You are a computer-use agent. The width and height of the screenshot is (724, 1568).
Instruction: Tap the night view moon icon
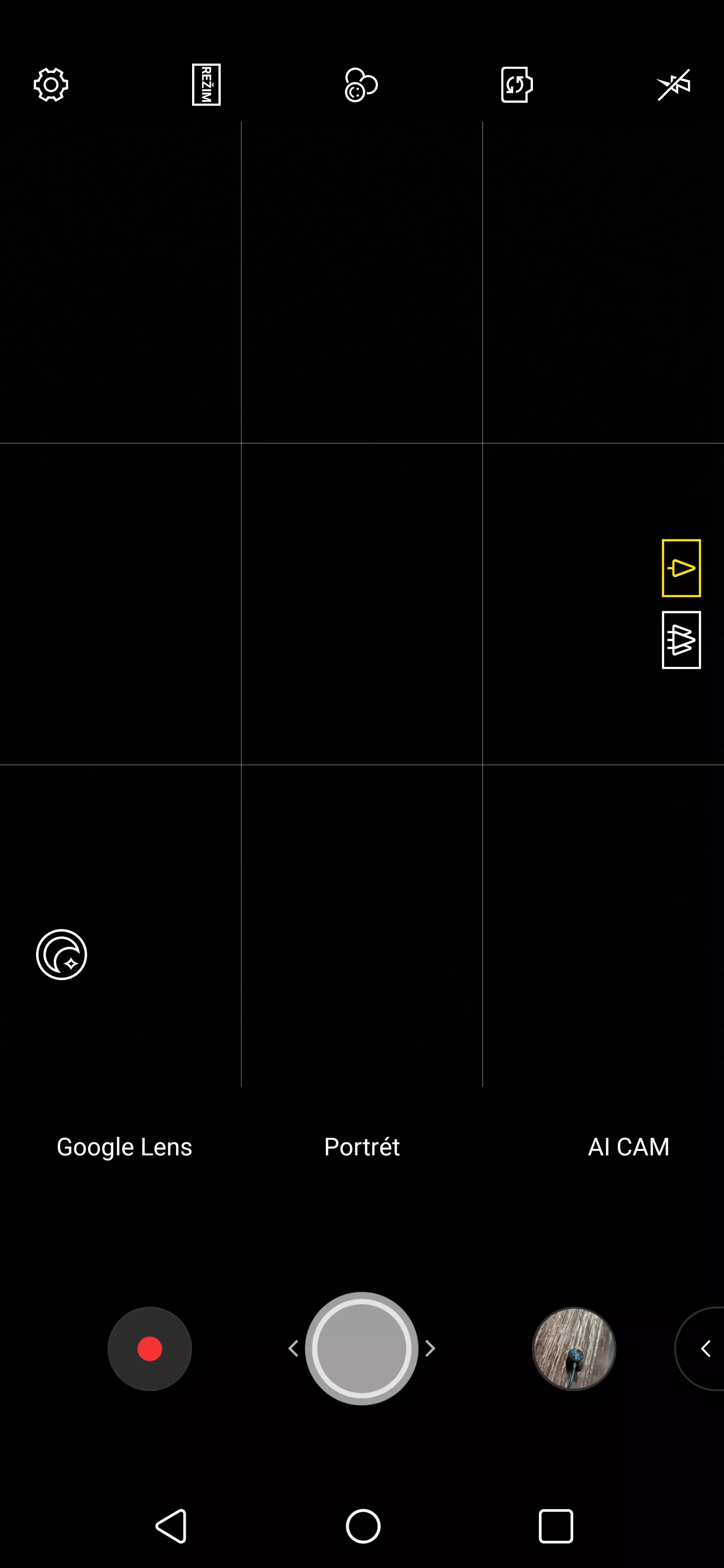coord(61,954)
